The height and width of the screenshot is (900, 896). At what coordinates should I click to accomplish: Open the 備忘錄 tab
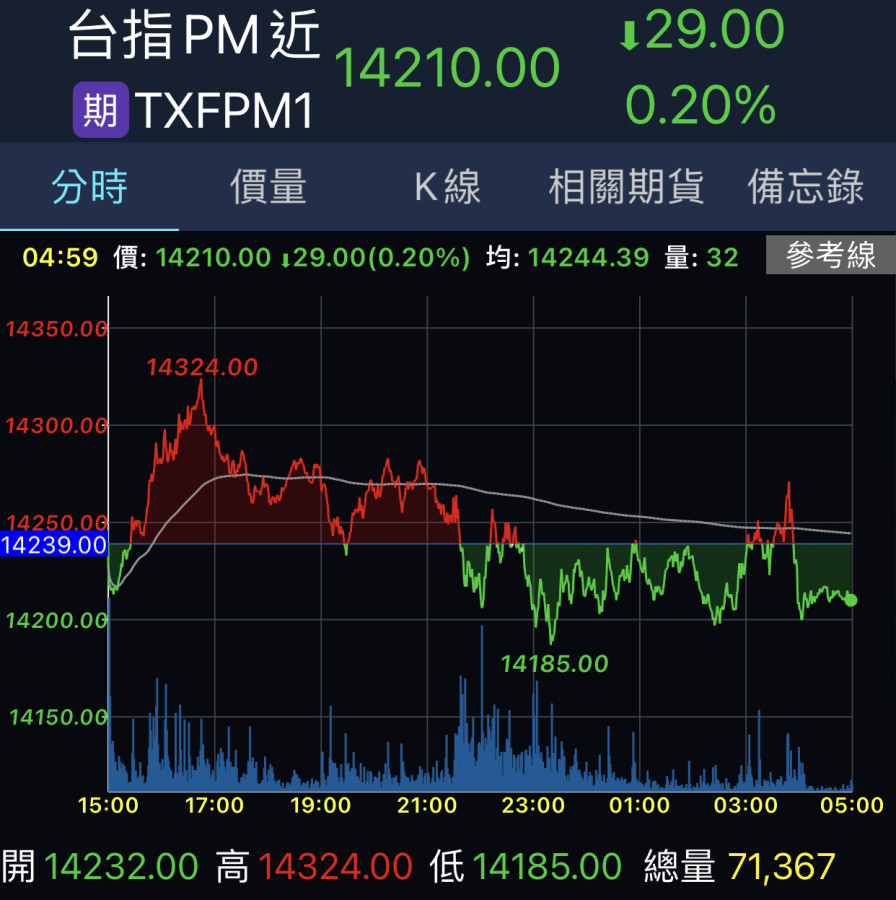coord(805,187)
